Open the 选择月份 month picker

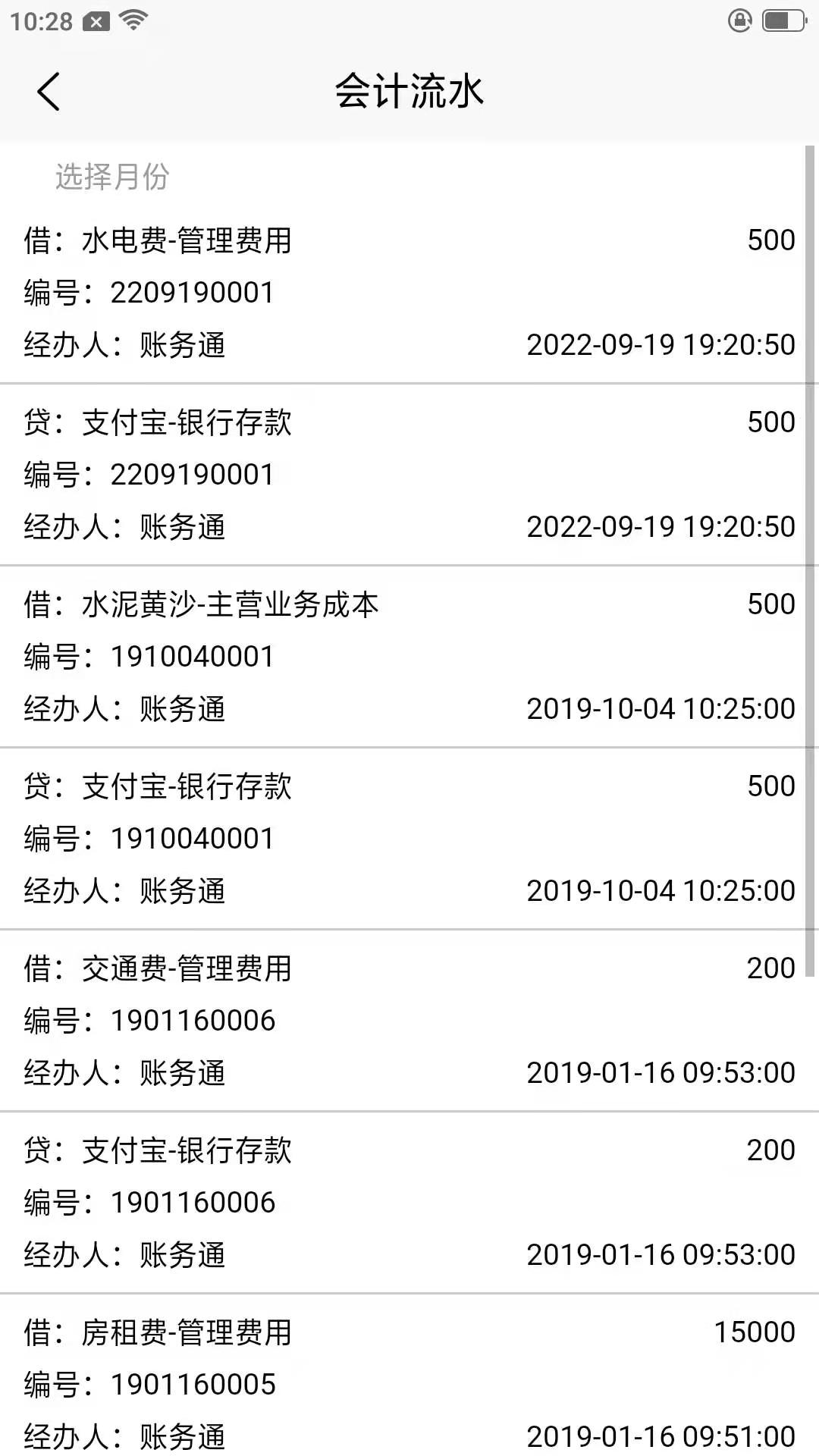click(112, 177)
